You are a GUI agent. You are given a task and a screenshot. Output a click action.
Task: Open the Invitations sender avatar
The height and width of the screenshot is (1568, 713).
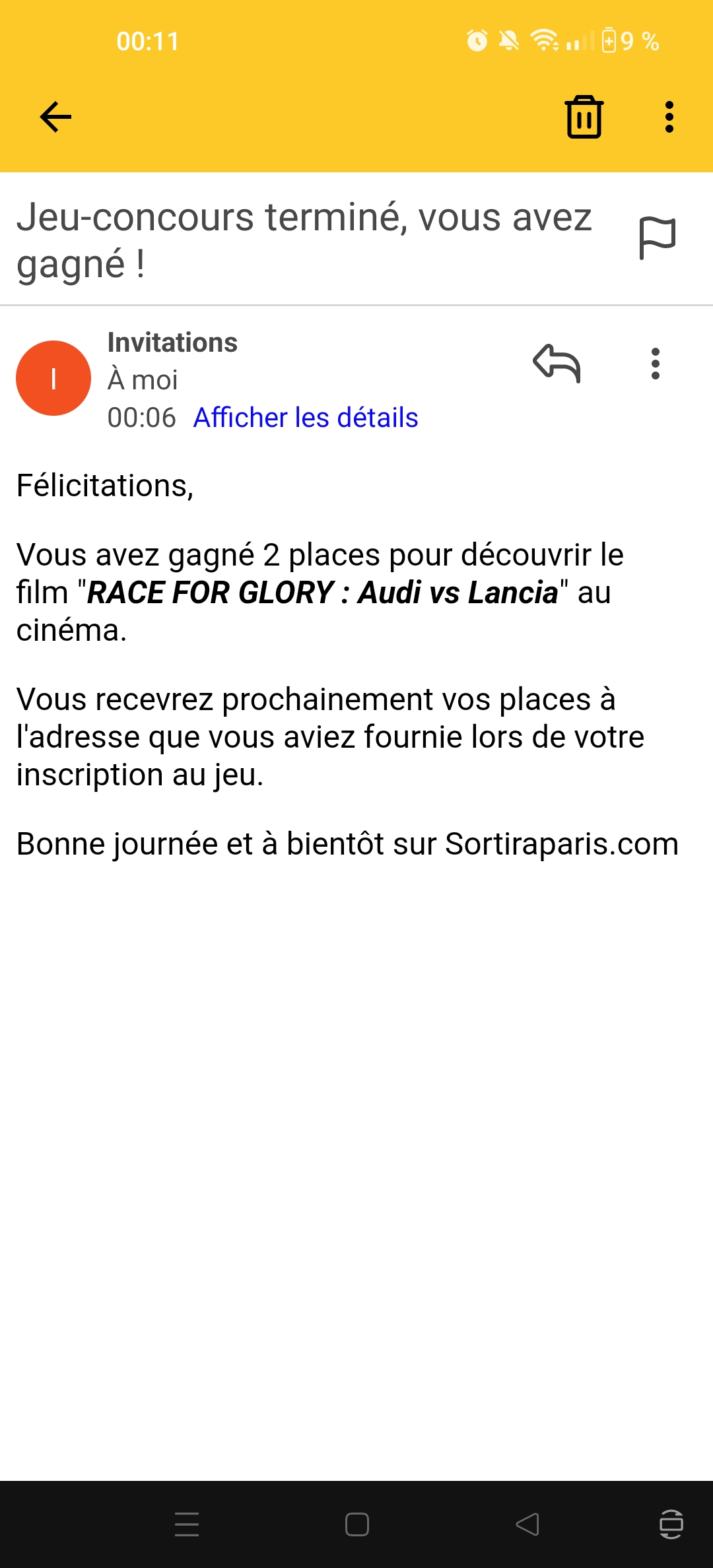53,378
